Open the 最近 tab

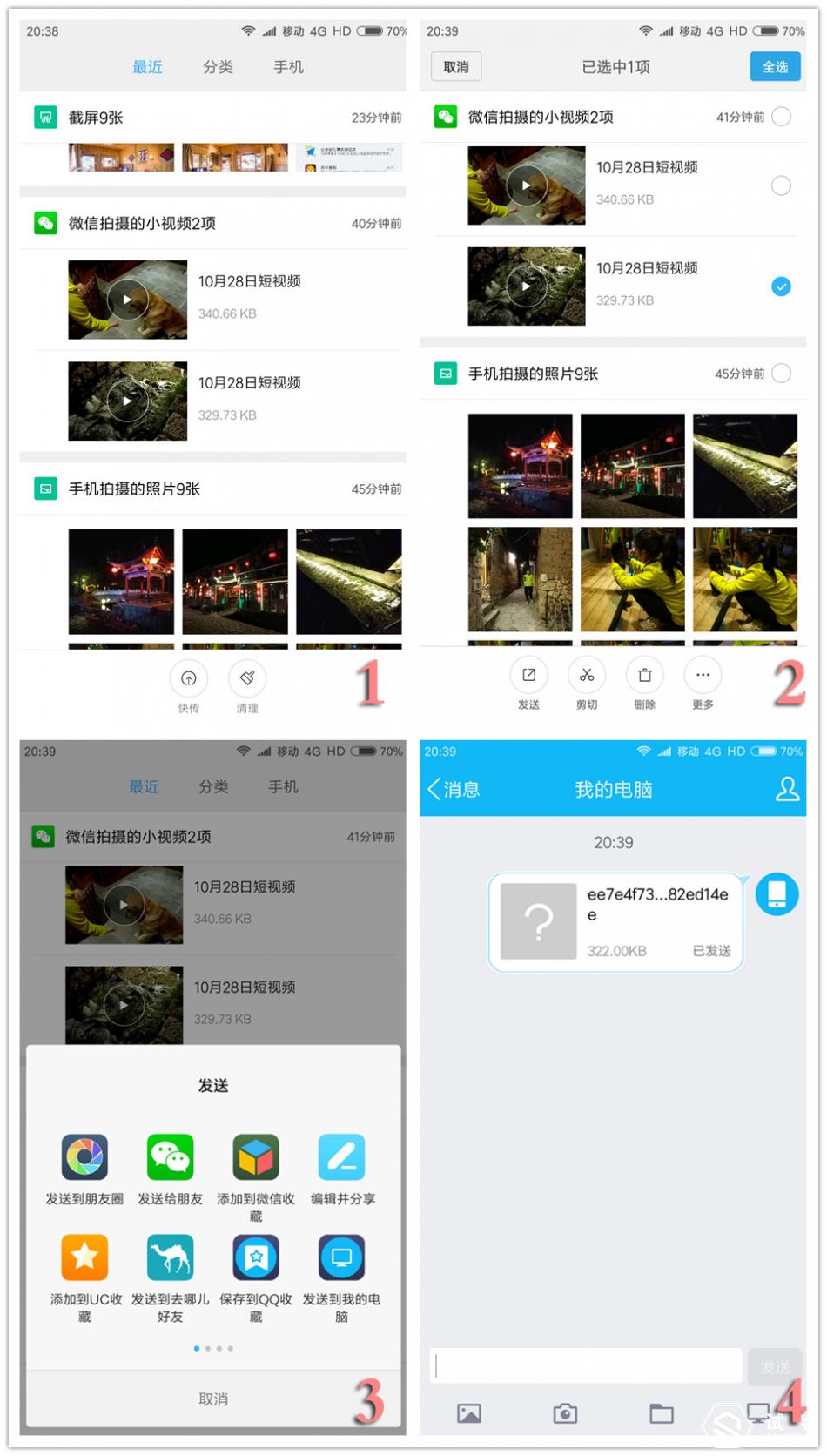(147, 67)
